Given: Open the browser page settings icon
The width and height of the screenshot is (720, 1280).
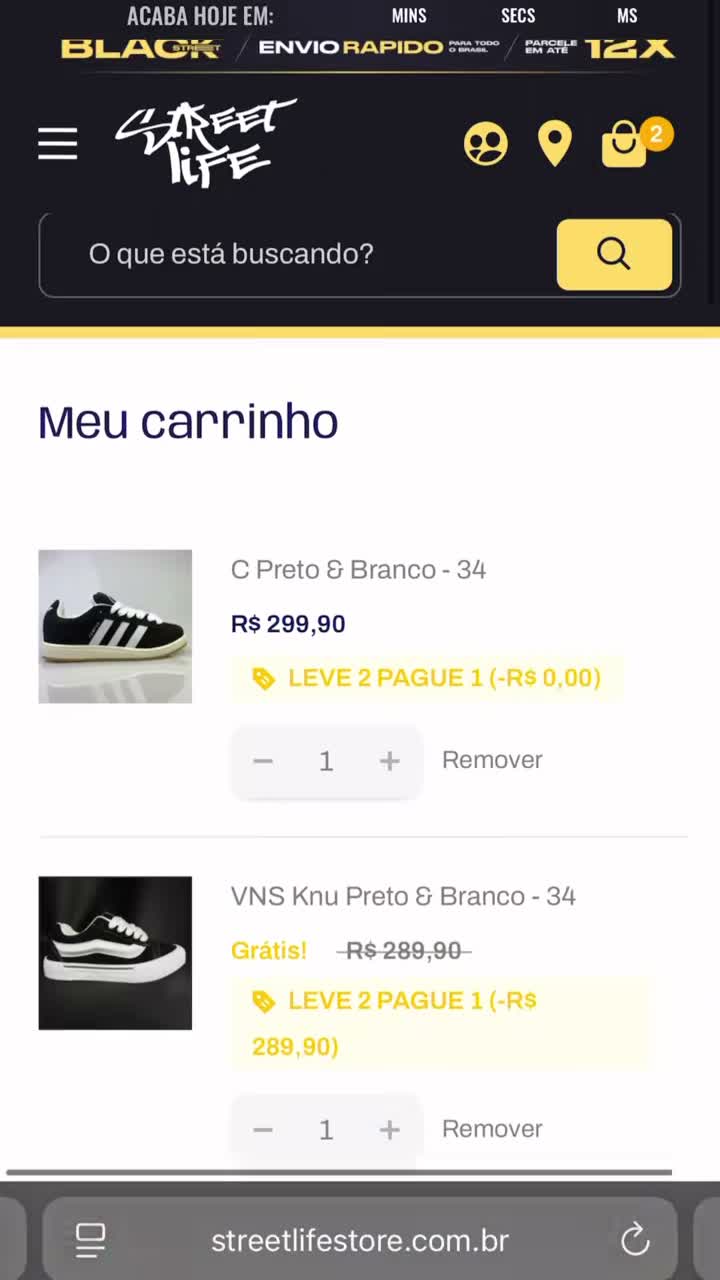Looking at the screenshot, I should pos(91,1241).
